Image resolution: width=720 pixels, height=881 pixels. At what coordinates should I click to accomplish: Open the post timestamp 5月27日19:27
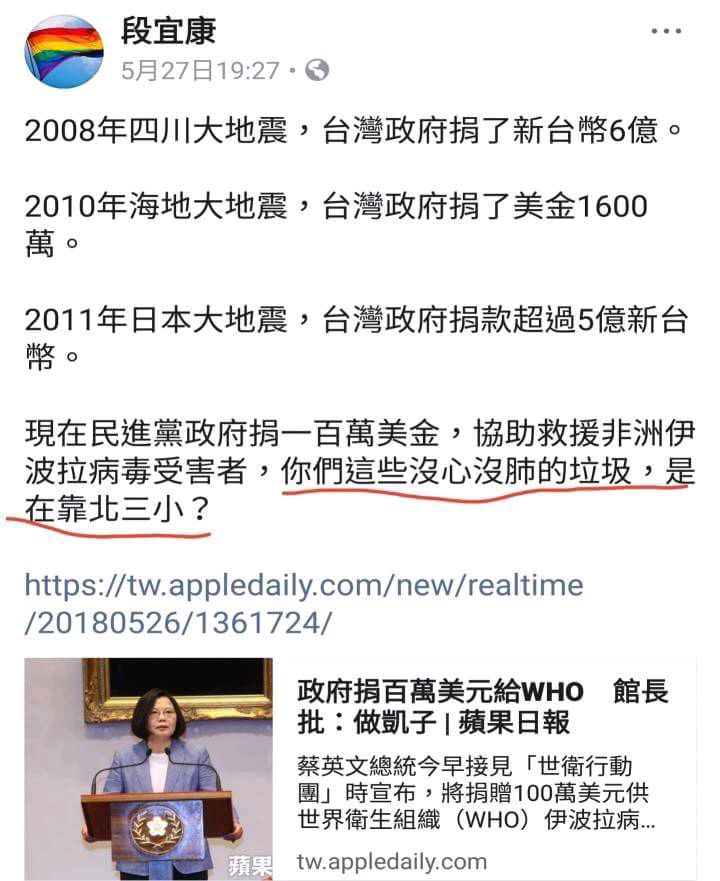point(200,71)
